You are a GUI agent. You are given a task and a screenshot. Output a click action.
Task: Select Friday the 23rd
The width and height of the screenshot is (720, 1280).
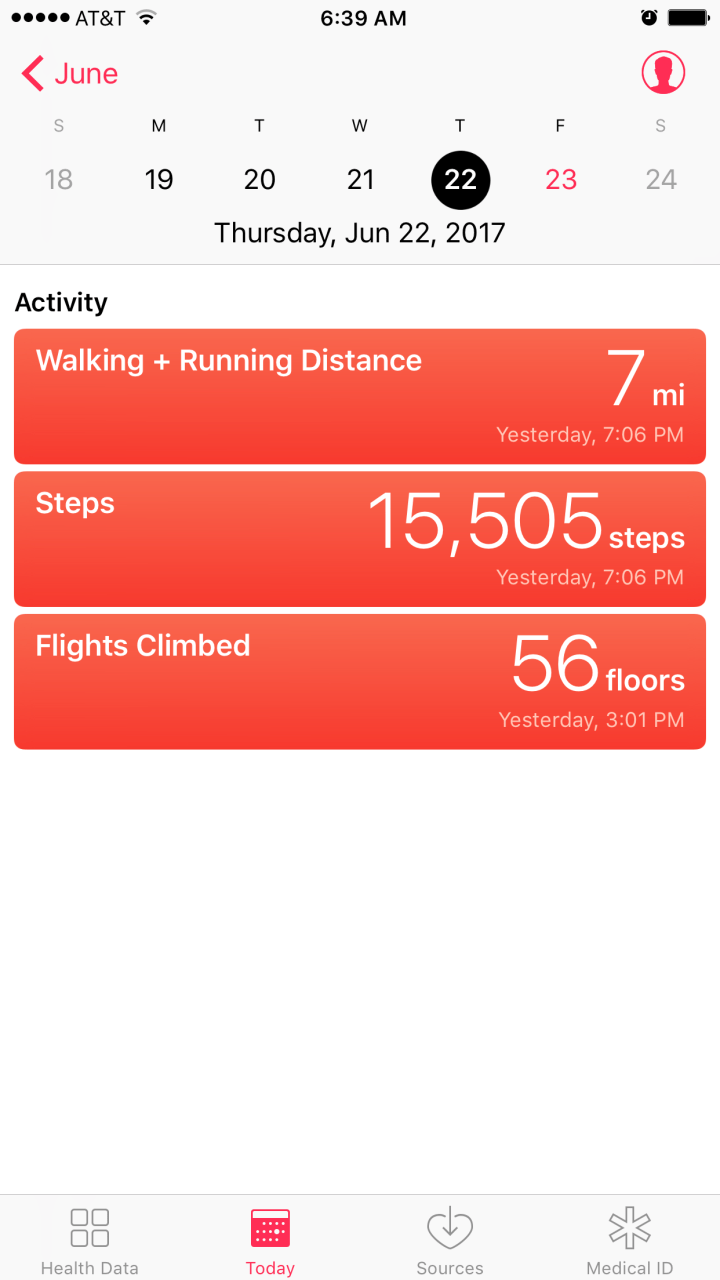point(561,180)
